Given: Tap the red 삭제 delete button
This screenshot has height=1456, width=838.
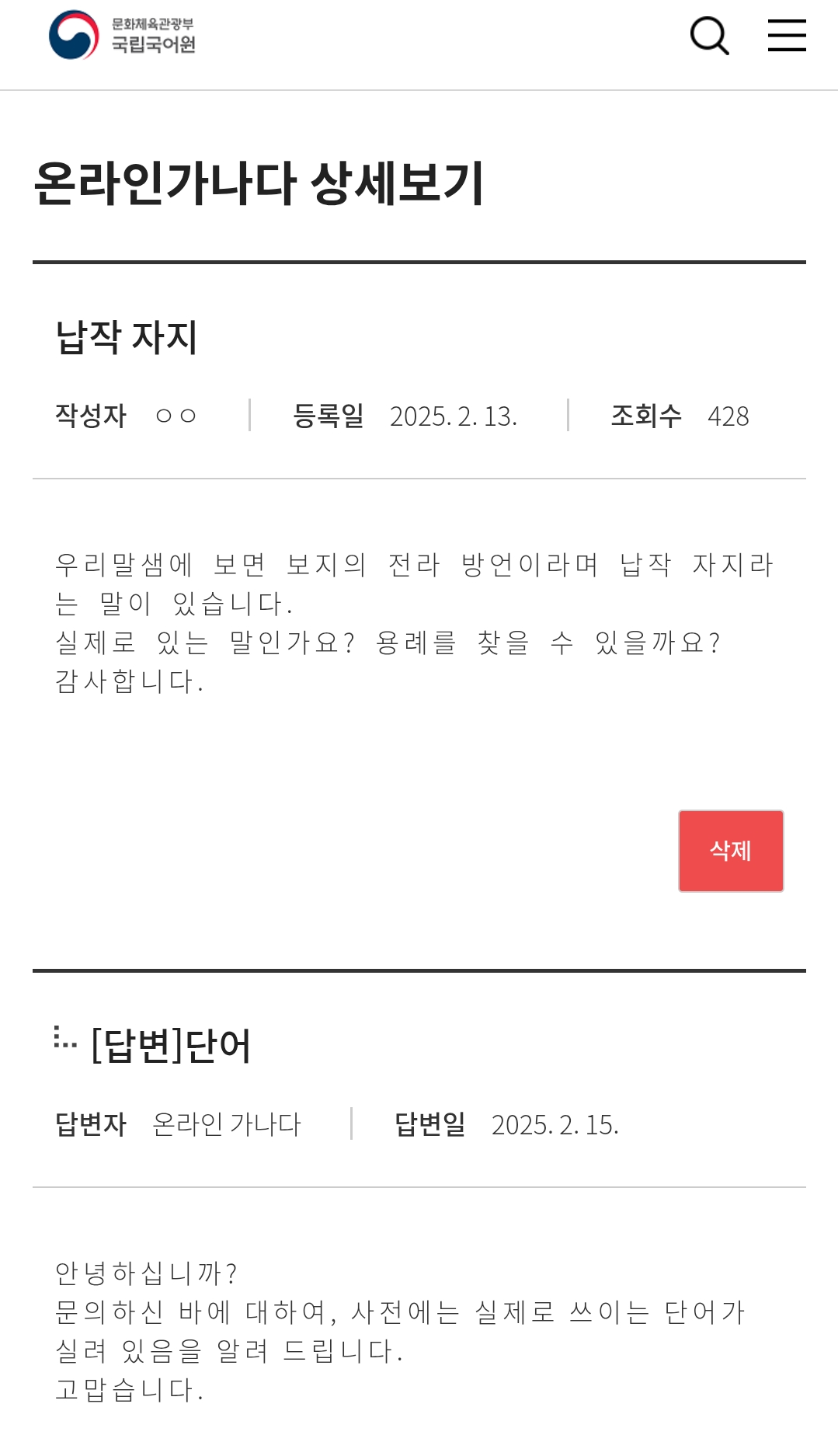Looking at the screenshot, I should pos(730,851).
